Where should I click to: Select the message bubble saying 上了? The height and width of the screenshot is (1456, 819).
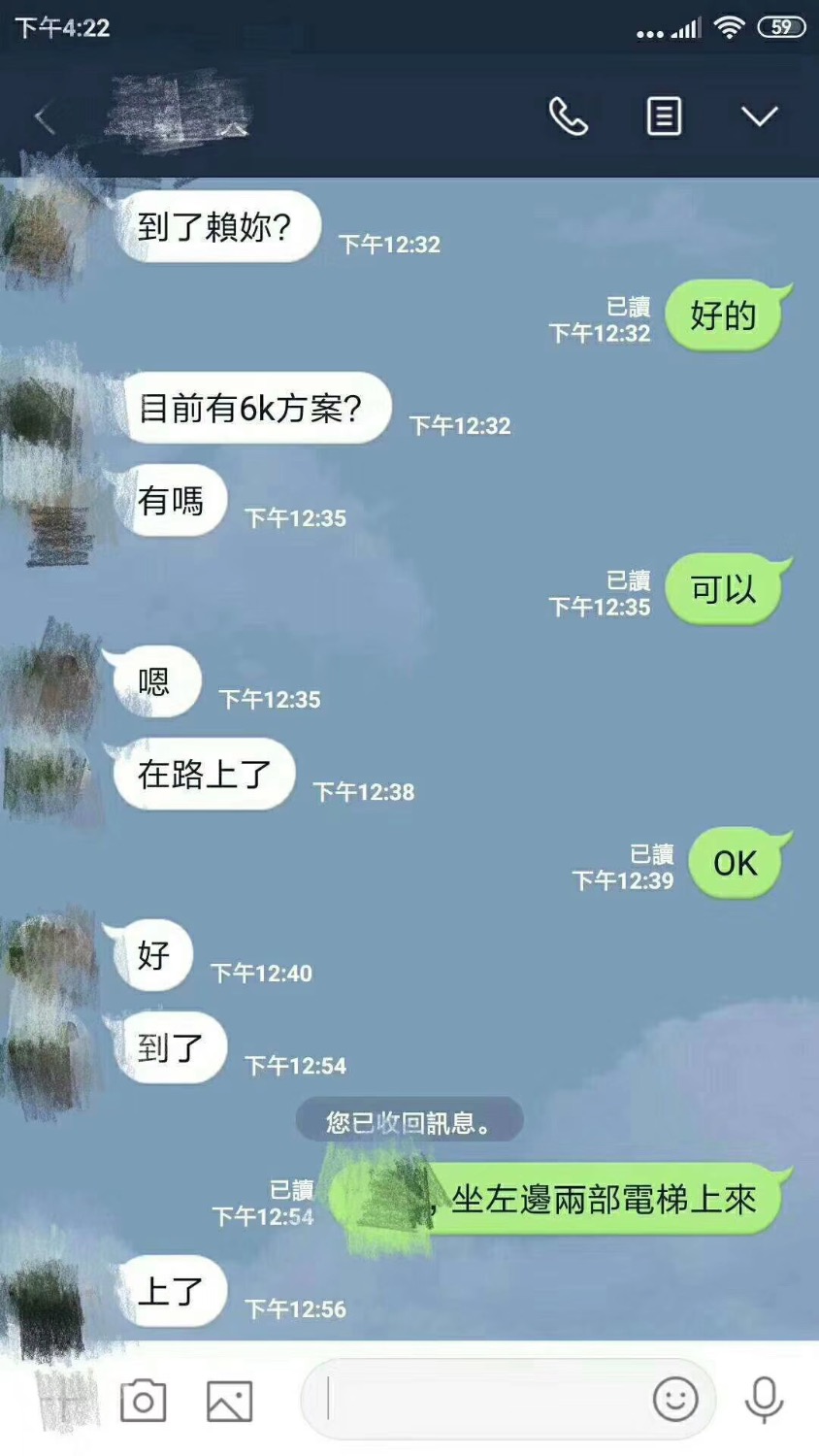coord(171,1291)
